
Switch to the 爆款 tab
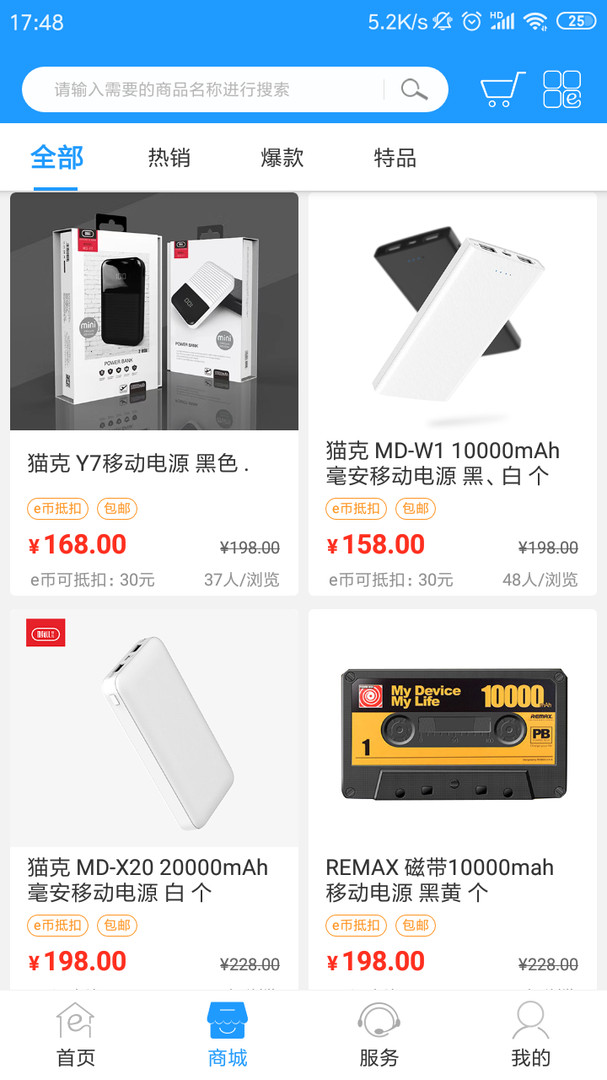click(282, 157)
